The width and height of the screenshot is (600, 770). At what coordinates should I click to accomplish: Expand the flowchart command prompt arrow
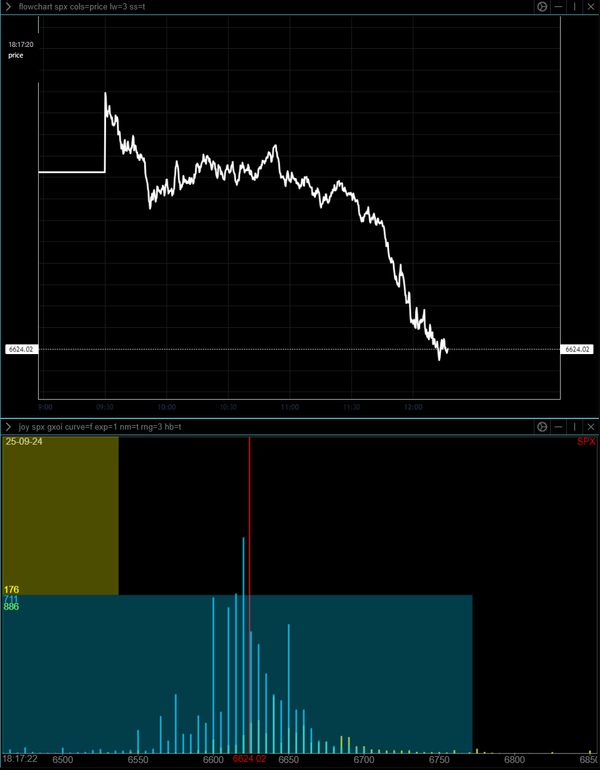click(8, 6)
